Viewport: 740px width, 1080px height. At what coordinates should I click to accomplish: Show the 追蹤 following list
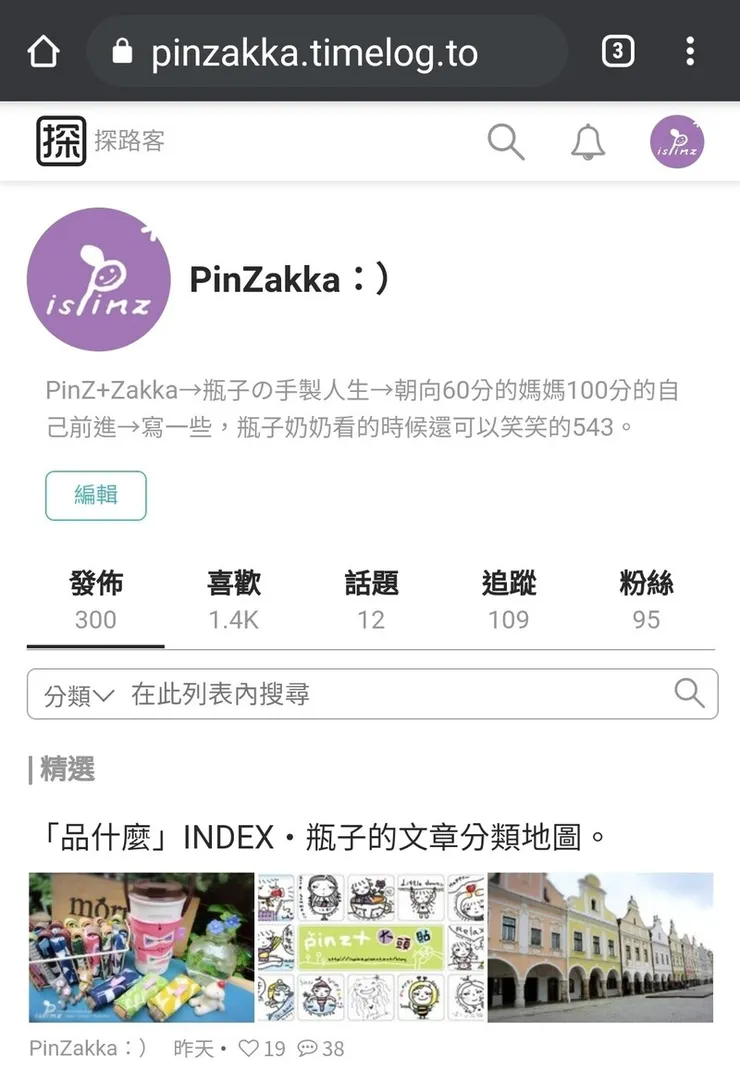508,600
